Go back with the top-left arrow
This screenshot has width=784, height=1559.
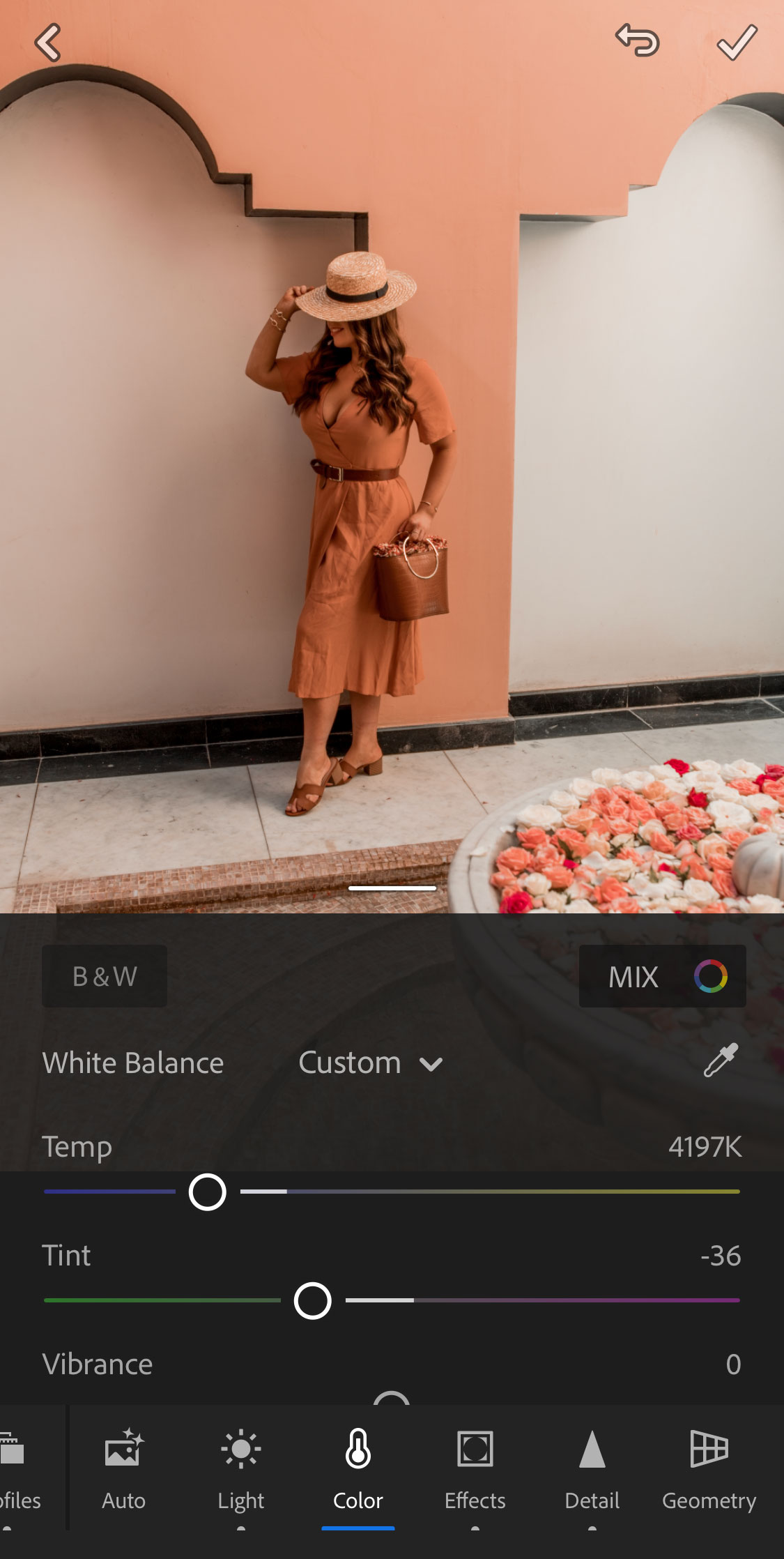point(48,43)
